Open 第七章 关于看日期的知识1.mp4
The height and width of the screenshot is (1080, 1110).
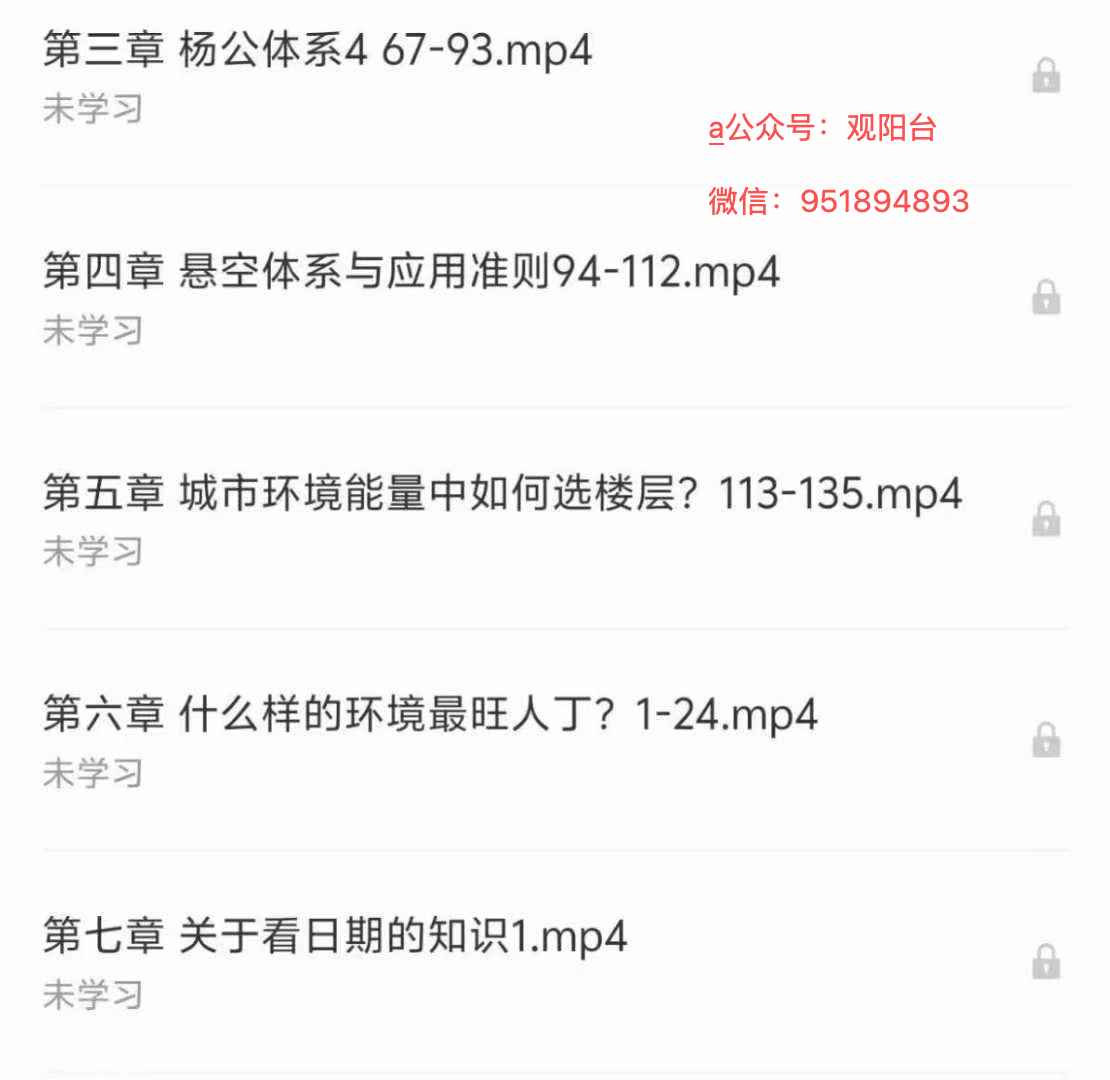coord(335,938)
